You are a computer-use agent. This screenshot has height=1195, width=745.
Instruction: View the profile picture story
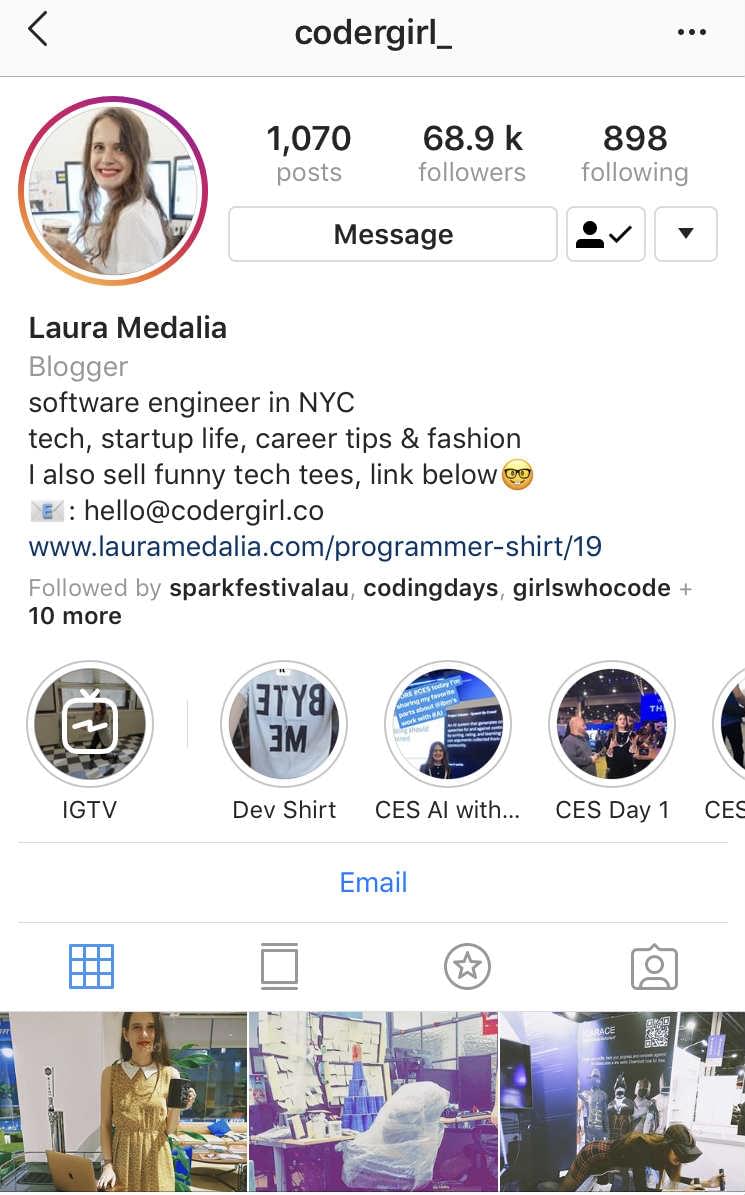pos(114,191)
